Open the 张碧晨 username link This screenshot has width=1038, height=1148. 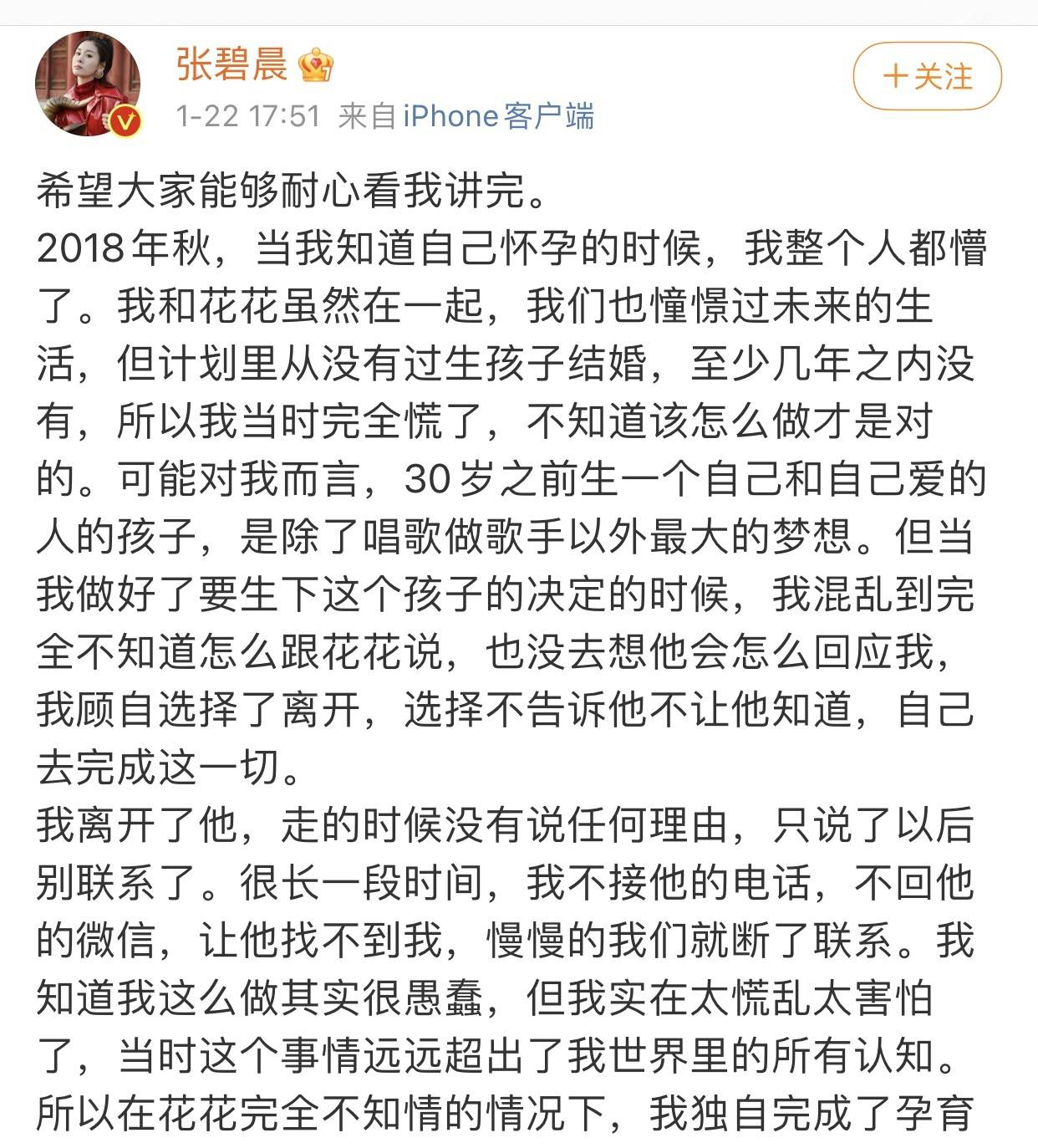pyautogui.click(x=232, y=64)
